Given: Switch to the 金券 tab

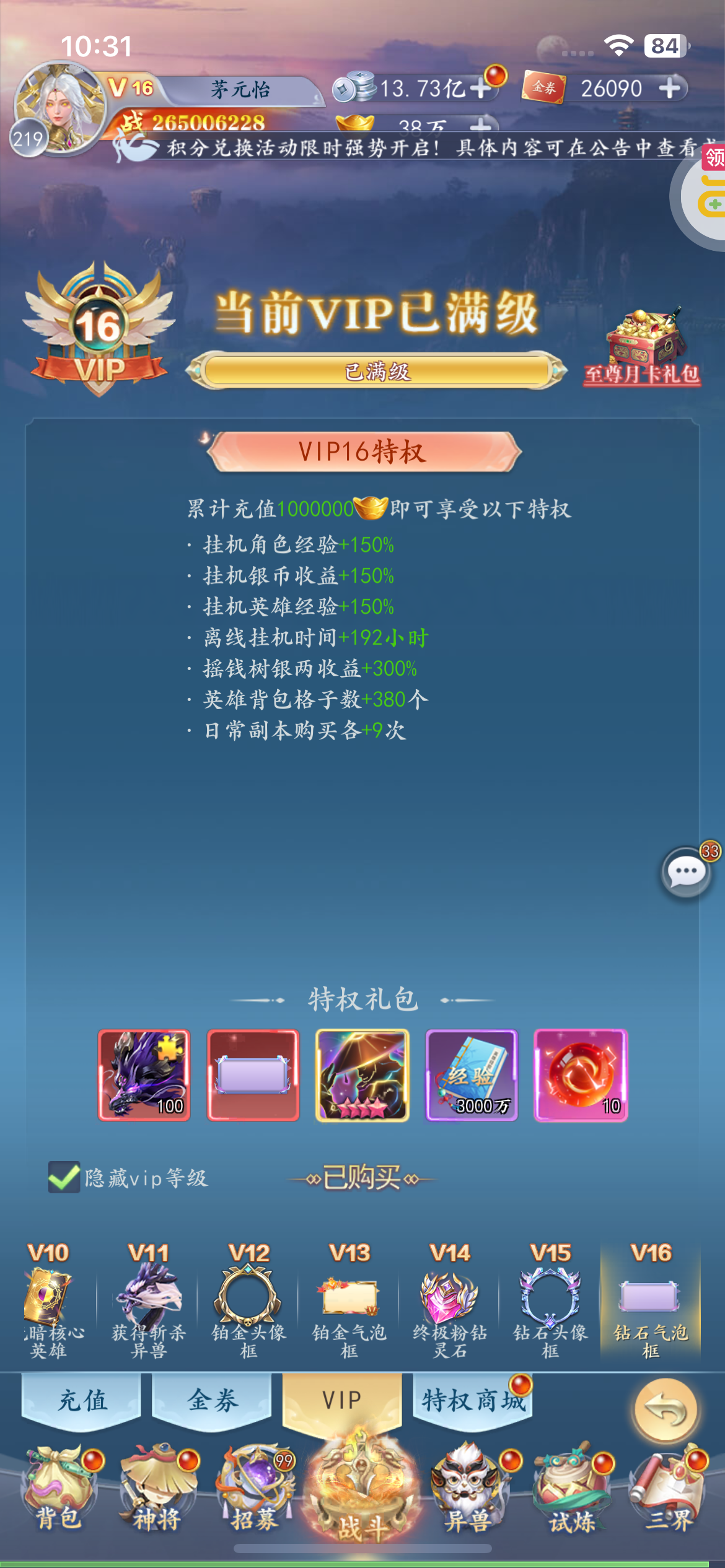Looking at the screenshot, I should [x=212, y=1401].
